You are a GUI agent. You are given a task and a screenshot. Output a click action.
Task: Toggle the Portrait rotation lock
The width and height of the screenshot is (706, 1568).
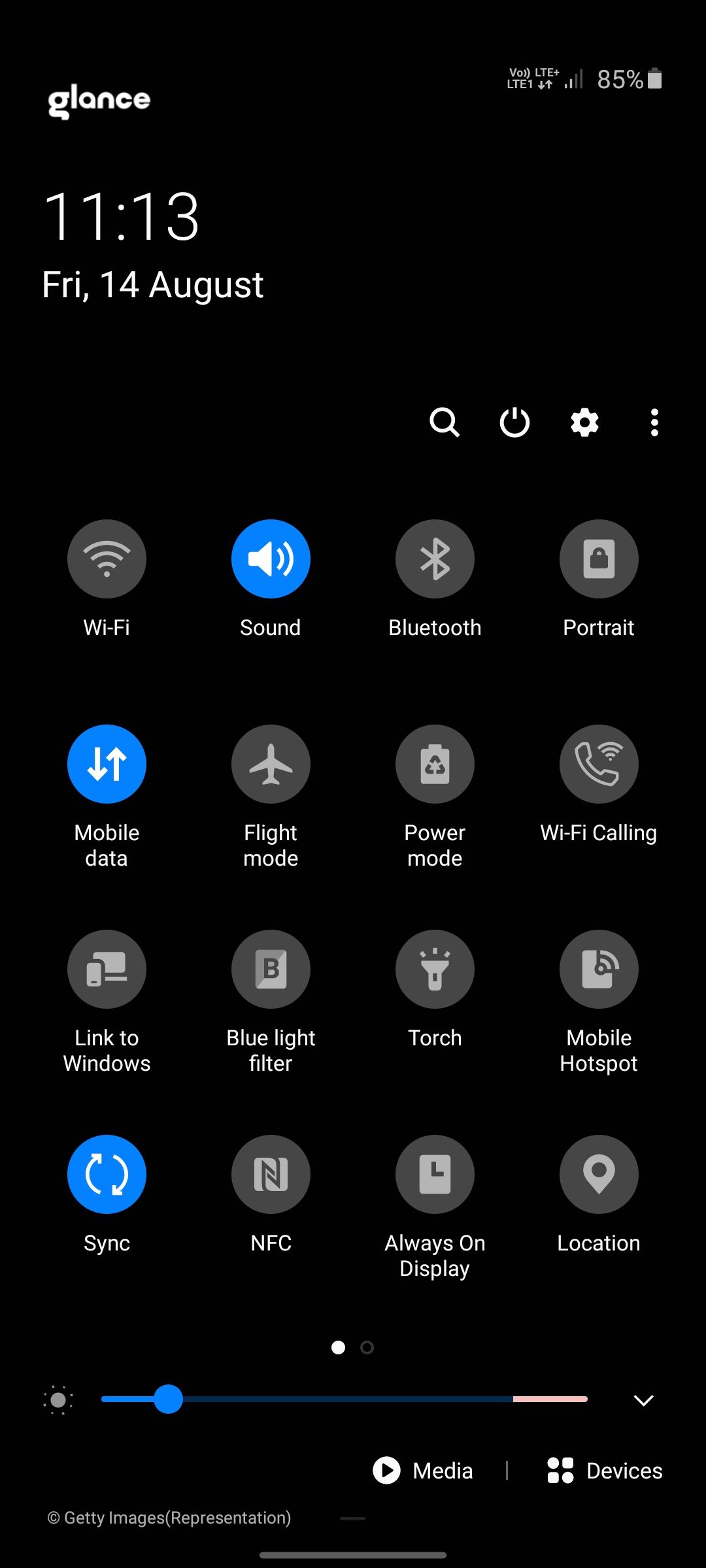pos(599,559)
